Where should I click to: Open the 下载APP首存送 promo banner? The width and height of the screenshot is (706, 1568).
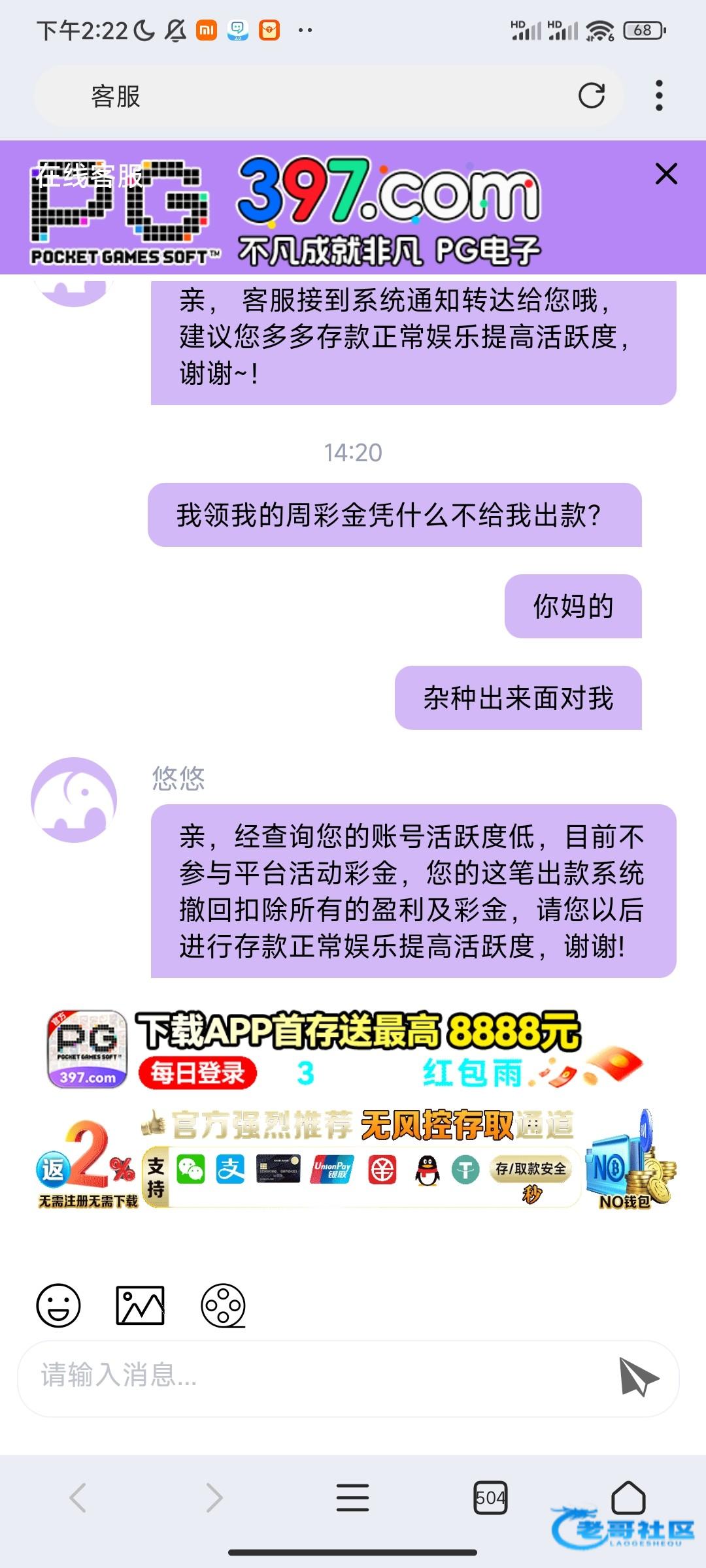pos(353,1049)
